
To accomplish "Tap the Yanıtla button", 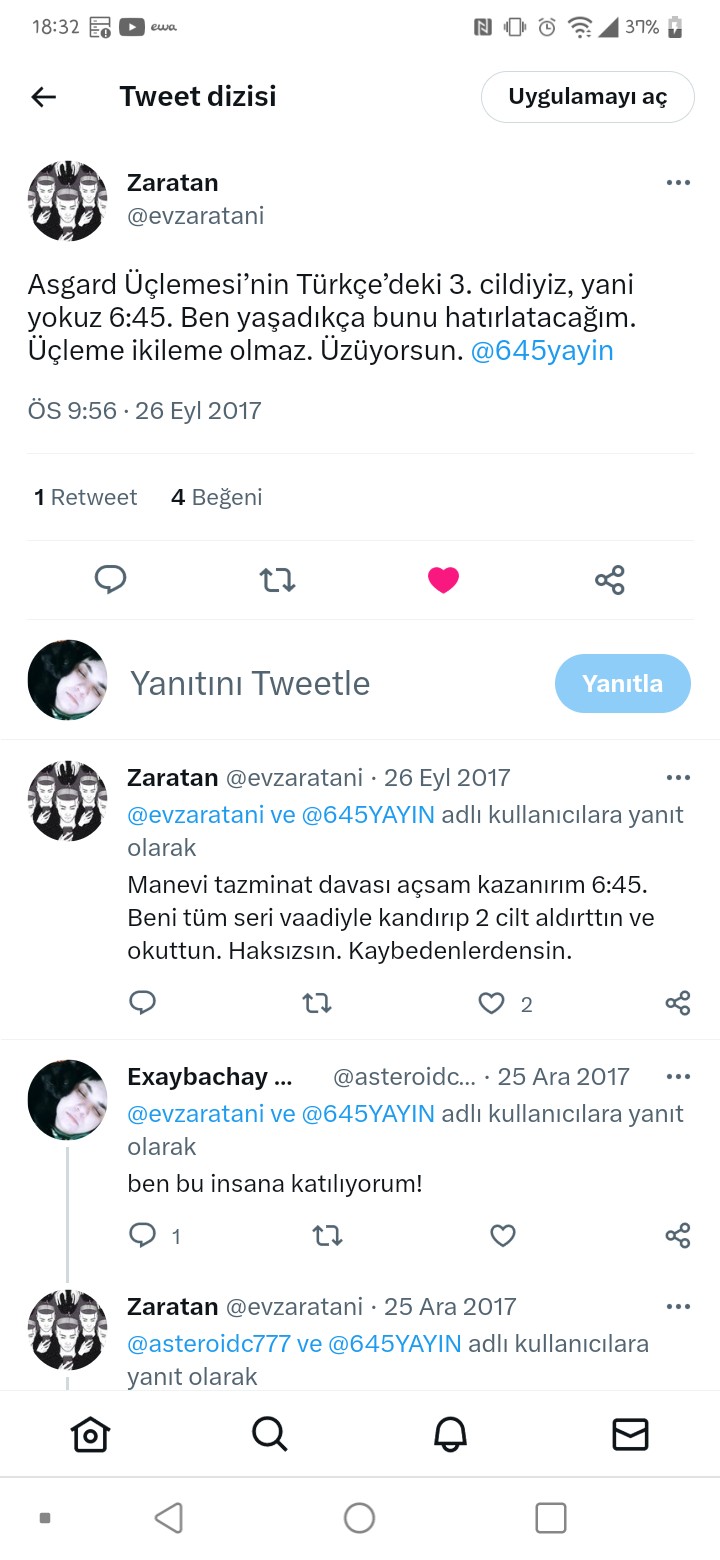I will [x=623, y=683].
